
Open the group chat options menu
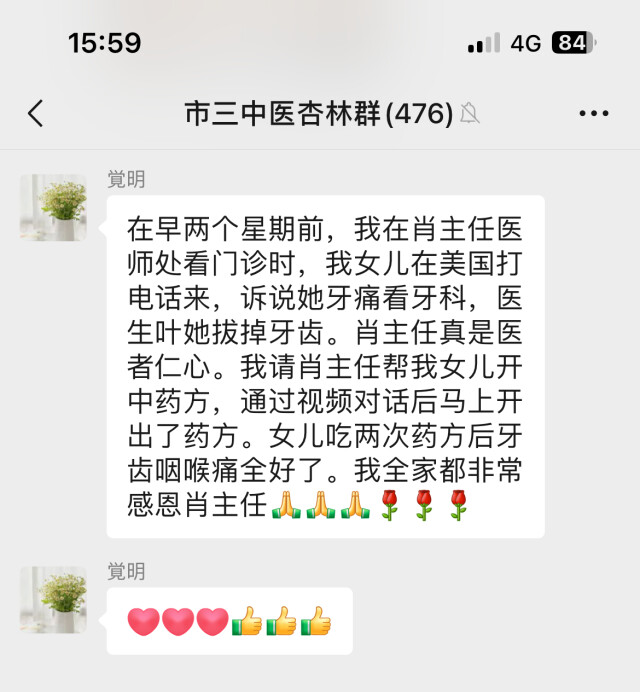coord(593,114)
